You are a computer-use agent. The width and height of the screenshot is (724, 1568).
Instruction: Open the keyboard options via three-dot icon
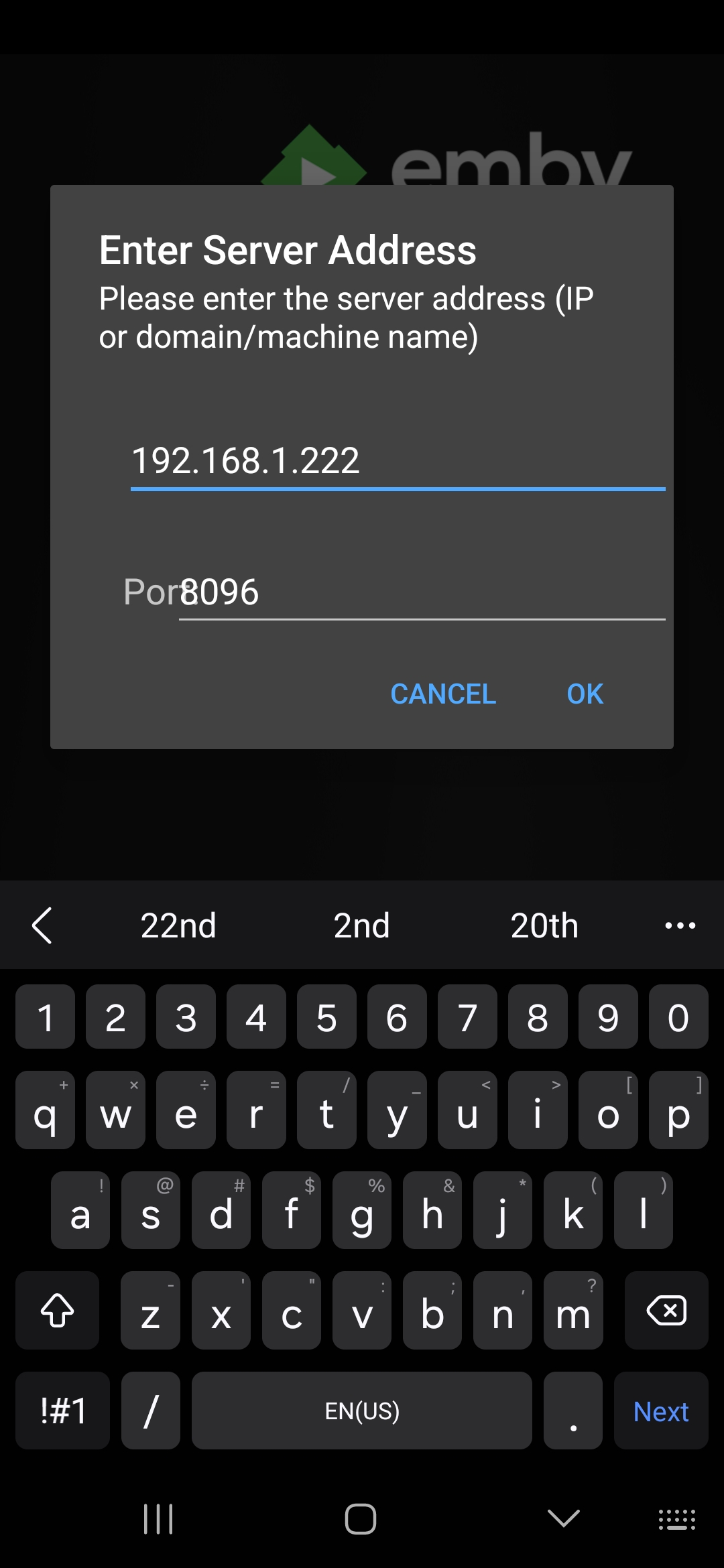pos(679,925)
